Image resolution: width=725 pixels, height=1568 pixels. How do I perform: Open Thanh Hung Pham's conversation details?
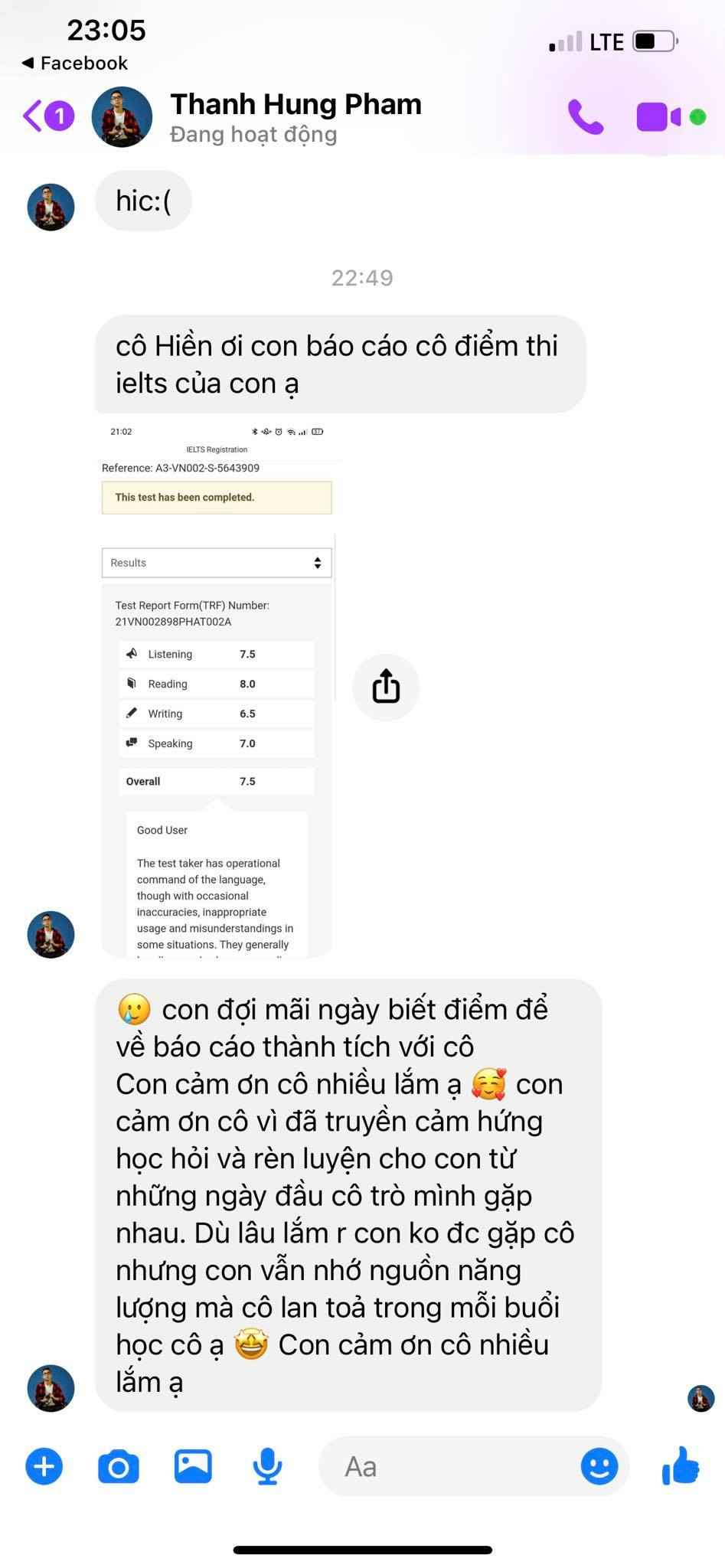click(295, 117)
